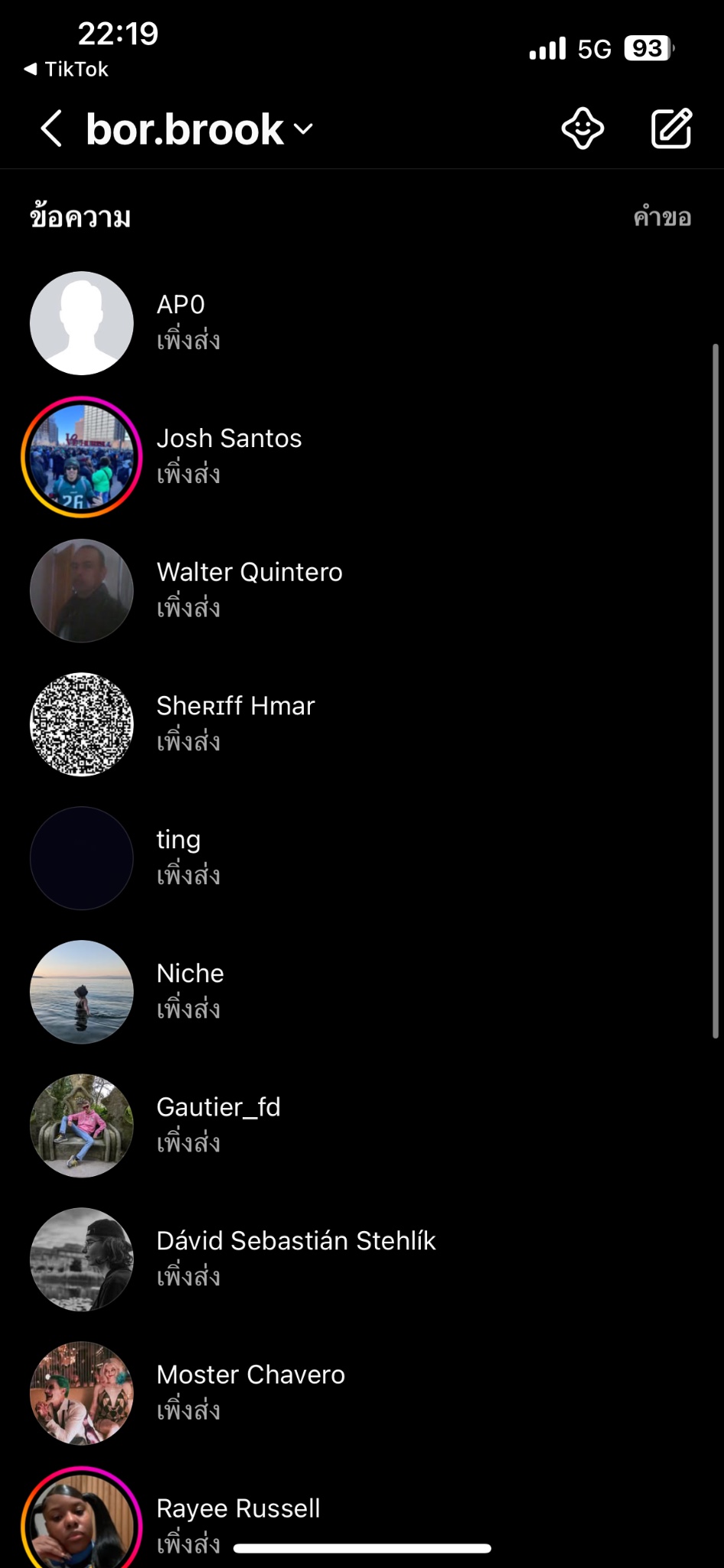Open the chat with Dávid Sebastián Stehlík

click(362, 1259)
